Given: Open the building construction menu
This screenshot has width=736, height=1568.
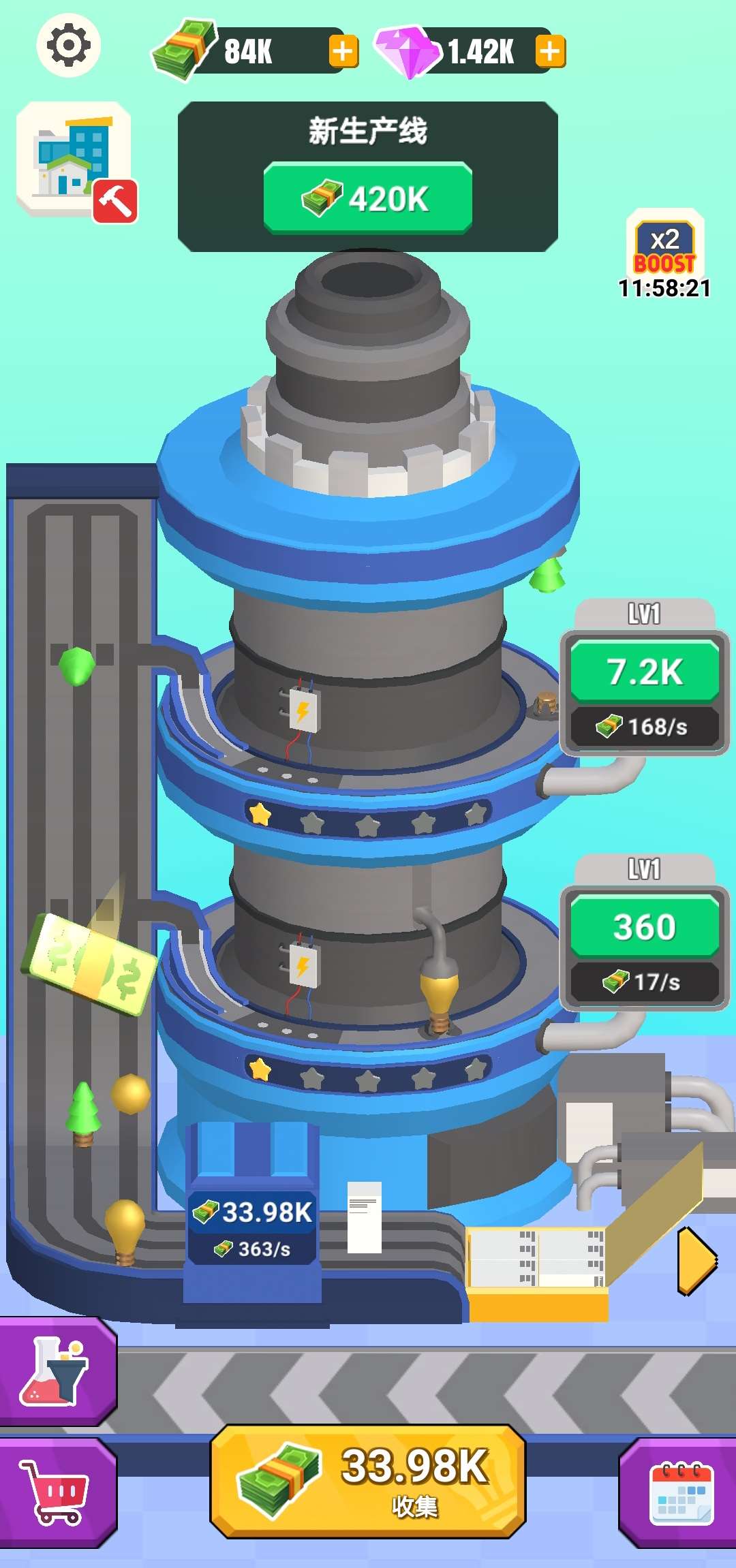Looking at the screenshot, I should click(x=76, y=161).
